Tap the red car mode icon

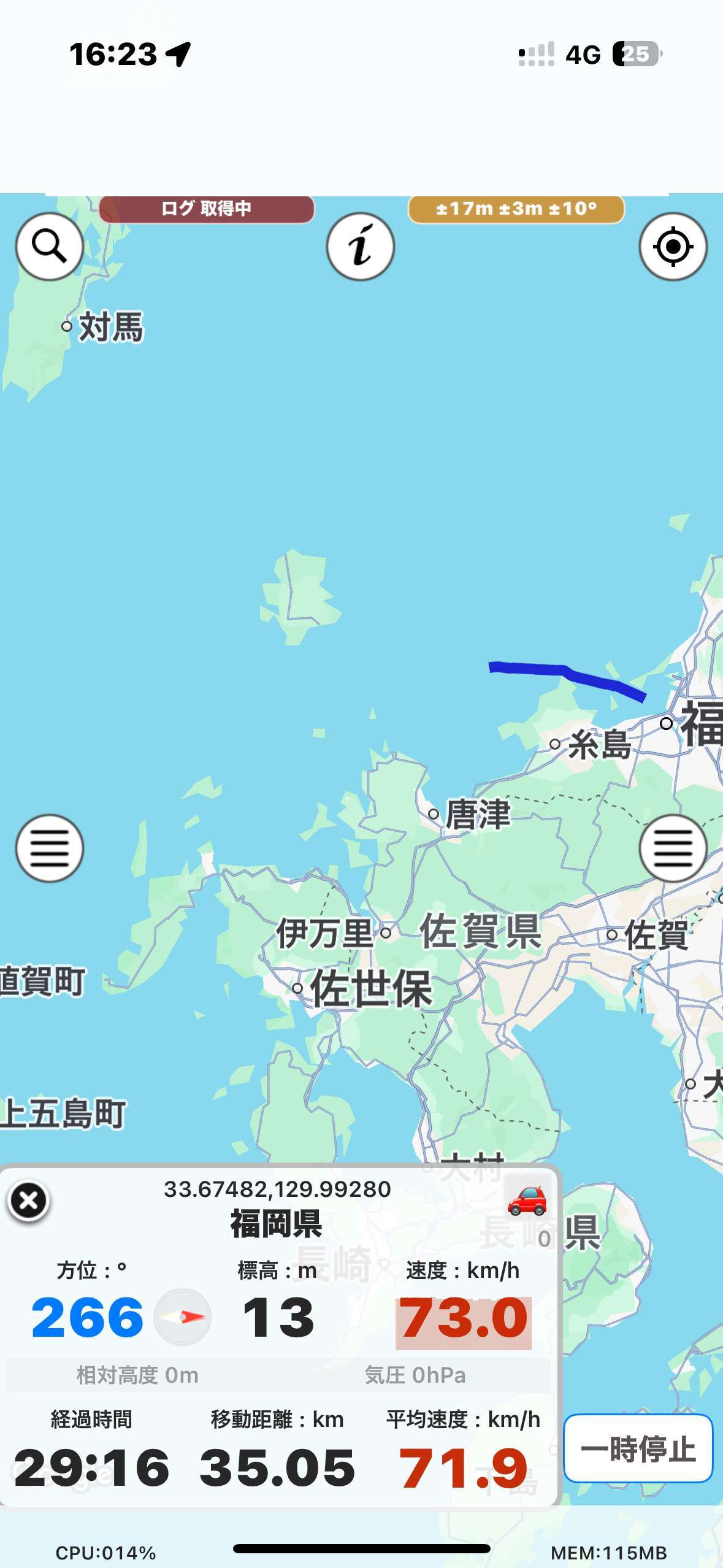point(527,1200)
